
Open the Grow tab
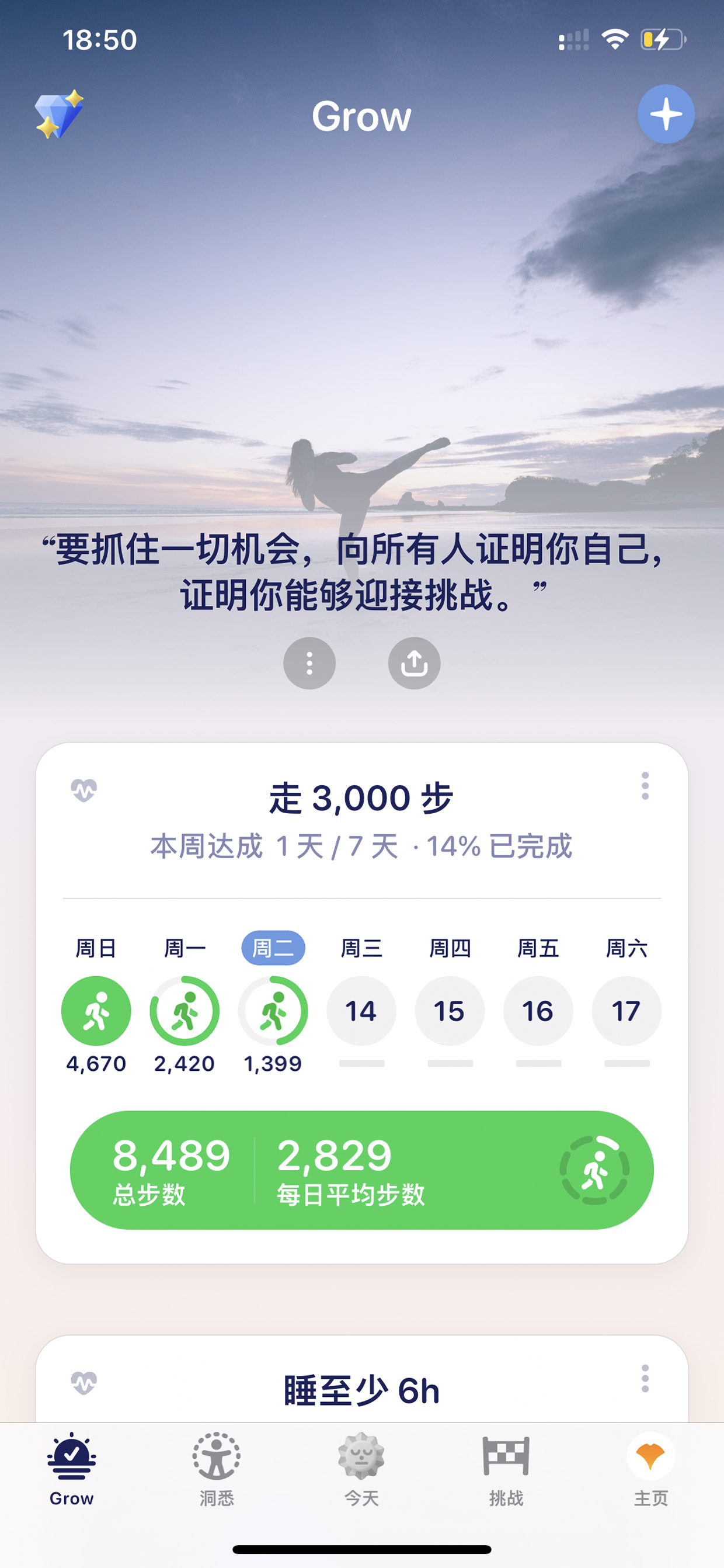[x=72, y=1469]
